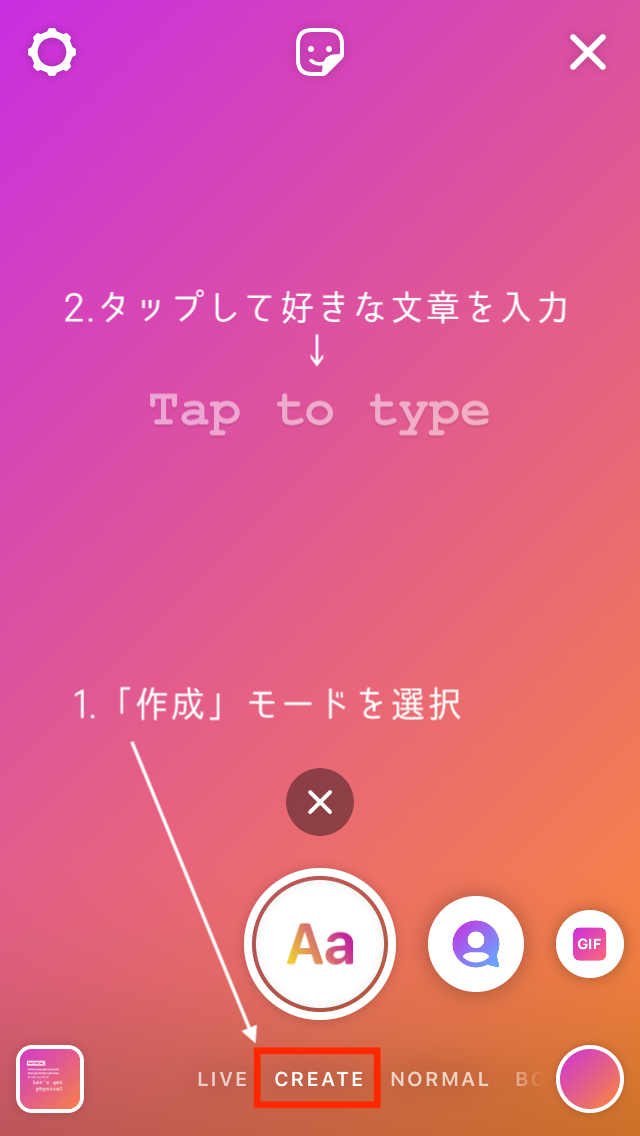This screenshot has height=1136, width=640.
Task: Open the sticker tray
Action: click(320, 52)
